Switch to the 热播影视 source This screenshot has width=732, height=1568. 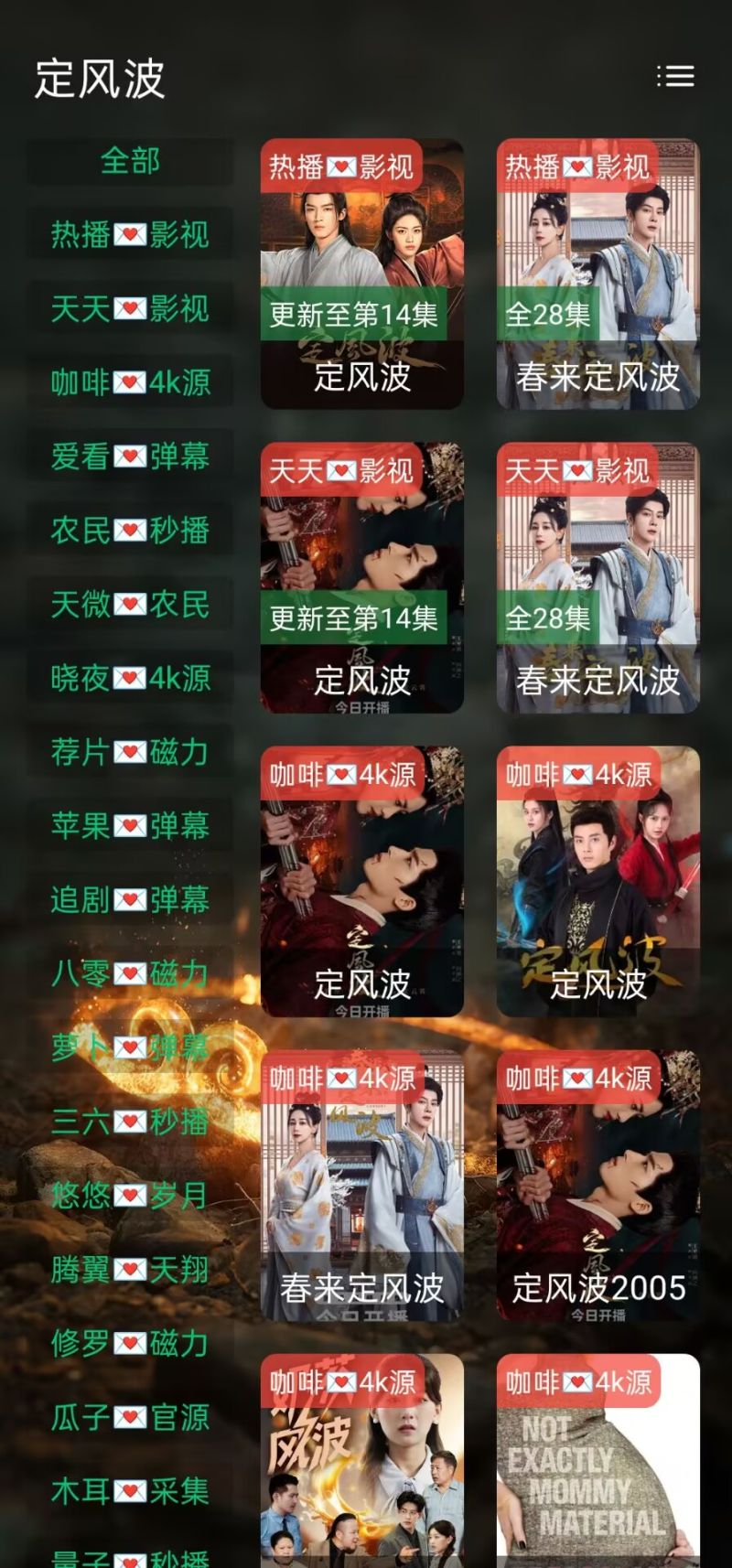pyautogui.click(x=130, y=235)
